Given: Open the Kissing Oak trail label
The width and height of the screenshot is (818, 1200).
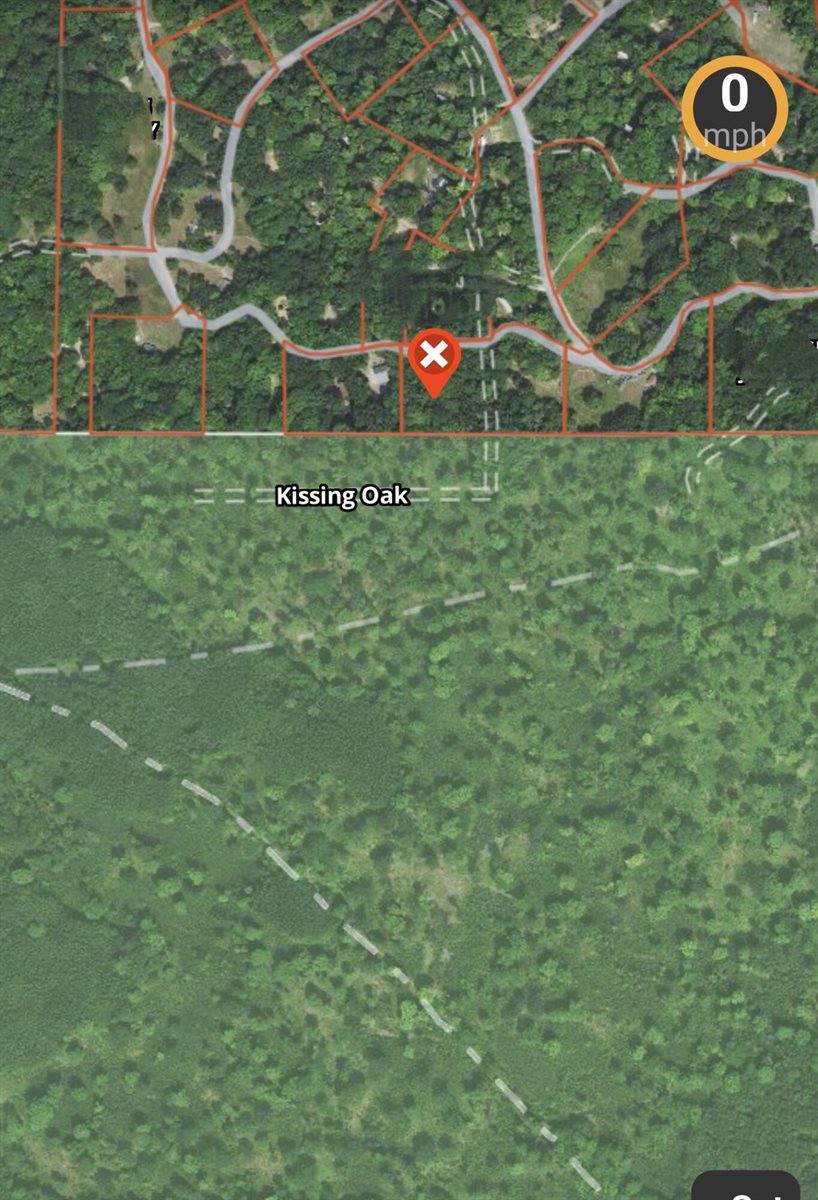Looking at the screenshot, I should click(x=341, y=494).
